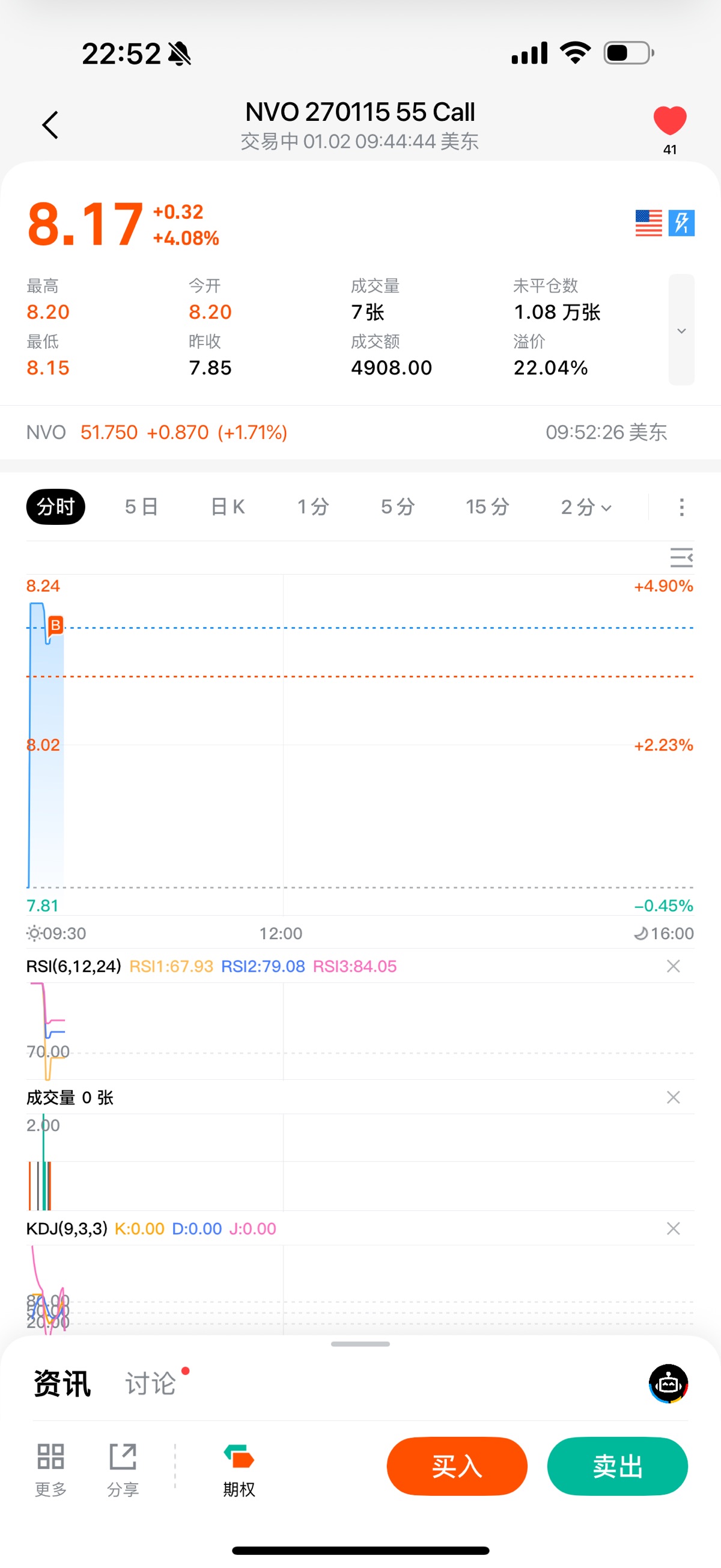Open the chart list toggle icon

click(x=681, y=557)
